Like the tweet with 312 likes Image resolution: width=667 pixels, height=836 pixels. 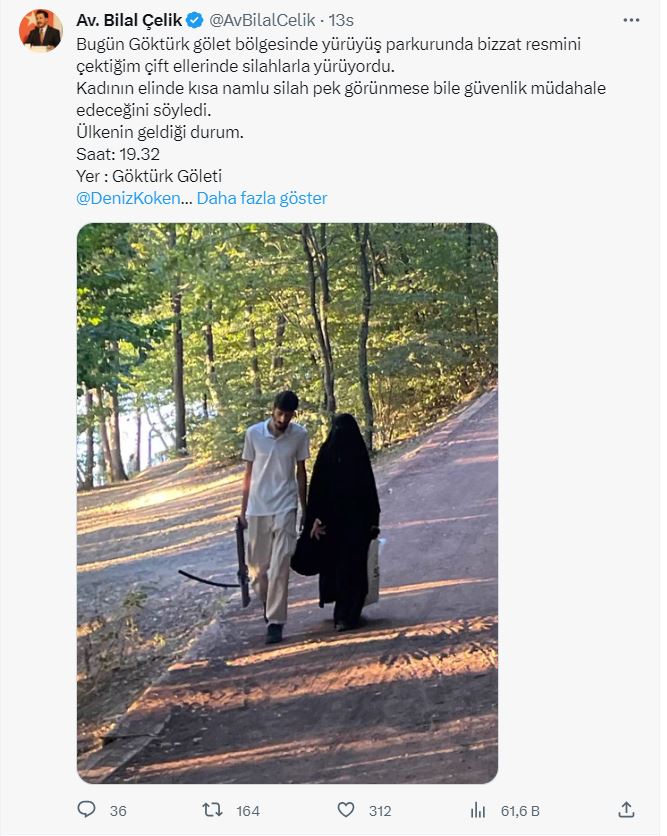coord(346,810)
